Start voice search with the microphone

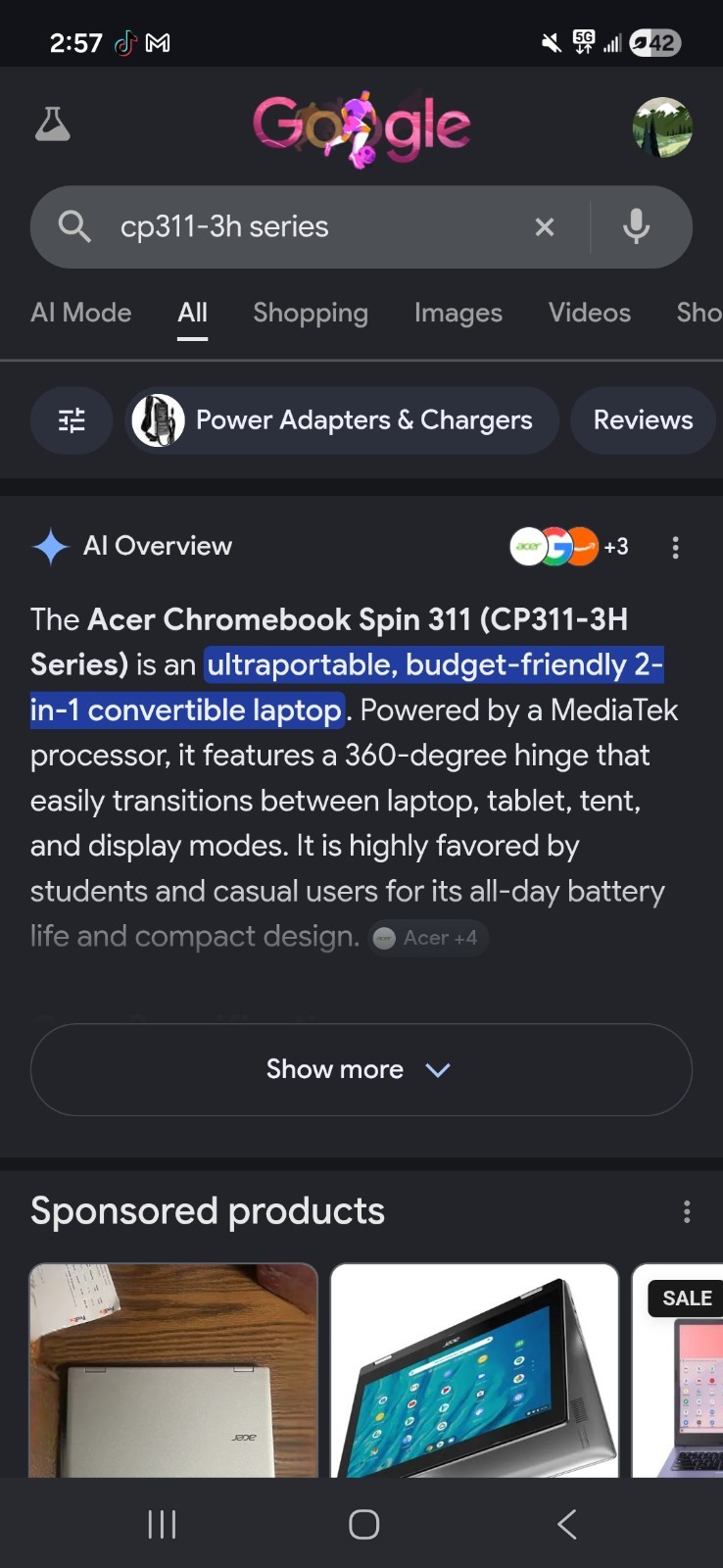637,227
